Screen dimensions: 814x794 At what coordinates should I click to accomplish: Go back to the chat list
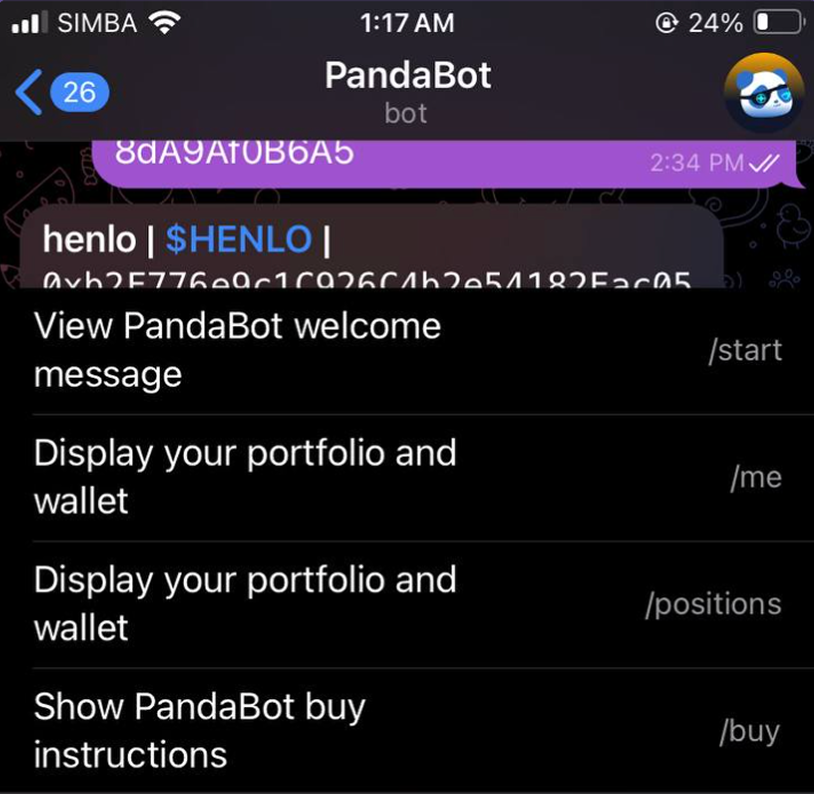(60, 93)
